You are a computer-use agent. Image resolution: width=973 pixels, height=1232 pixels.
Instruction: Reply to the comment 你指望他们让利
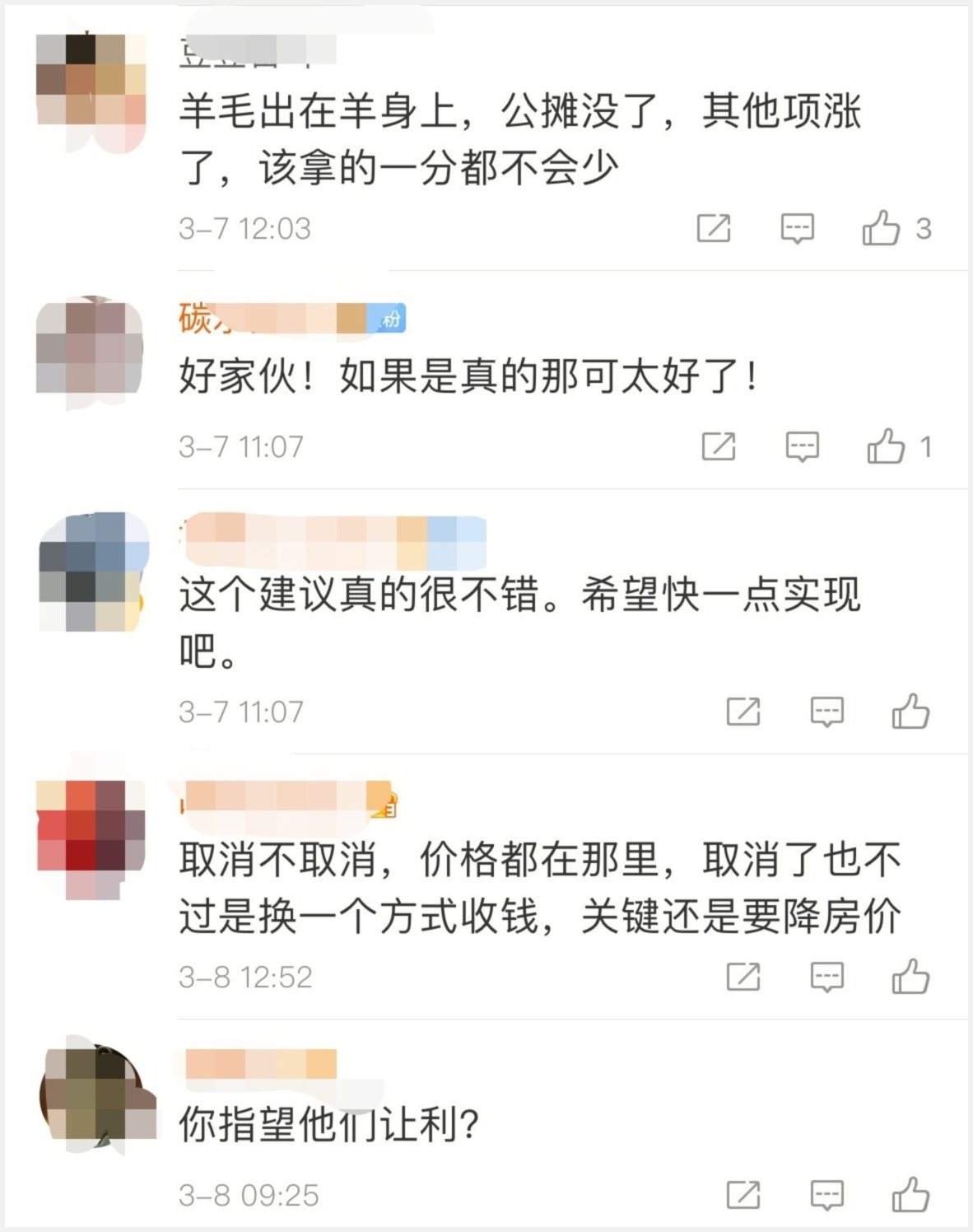[x=826, y=1195]
